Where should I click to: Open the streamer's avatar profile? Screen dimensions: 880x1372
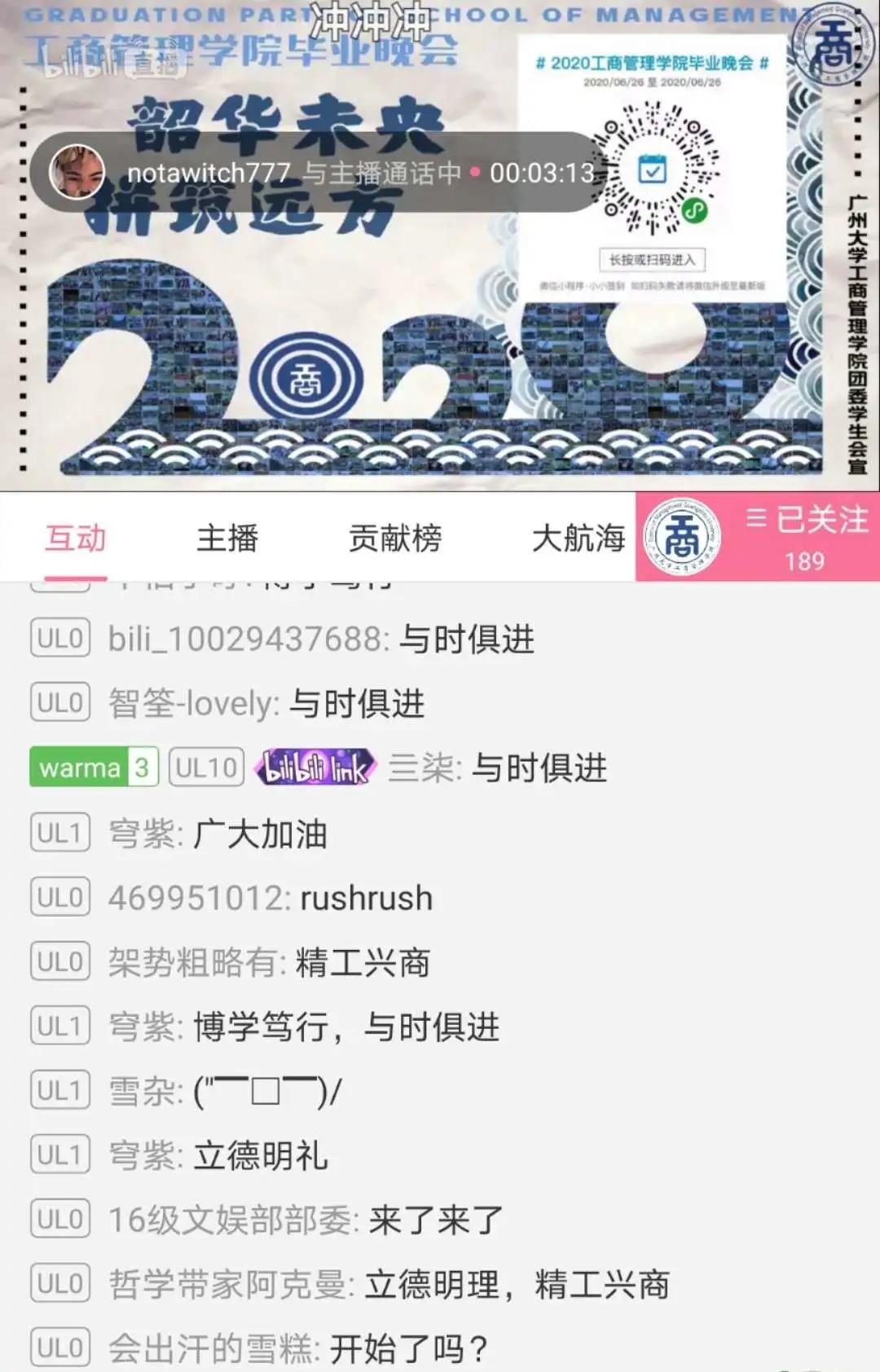point(681,537)
